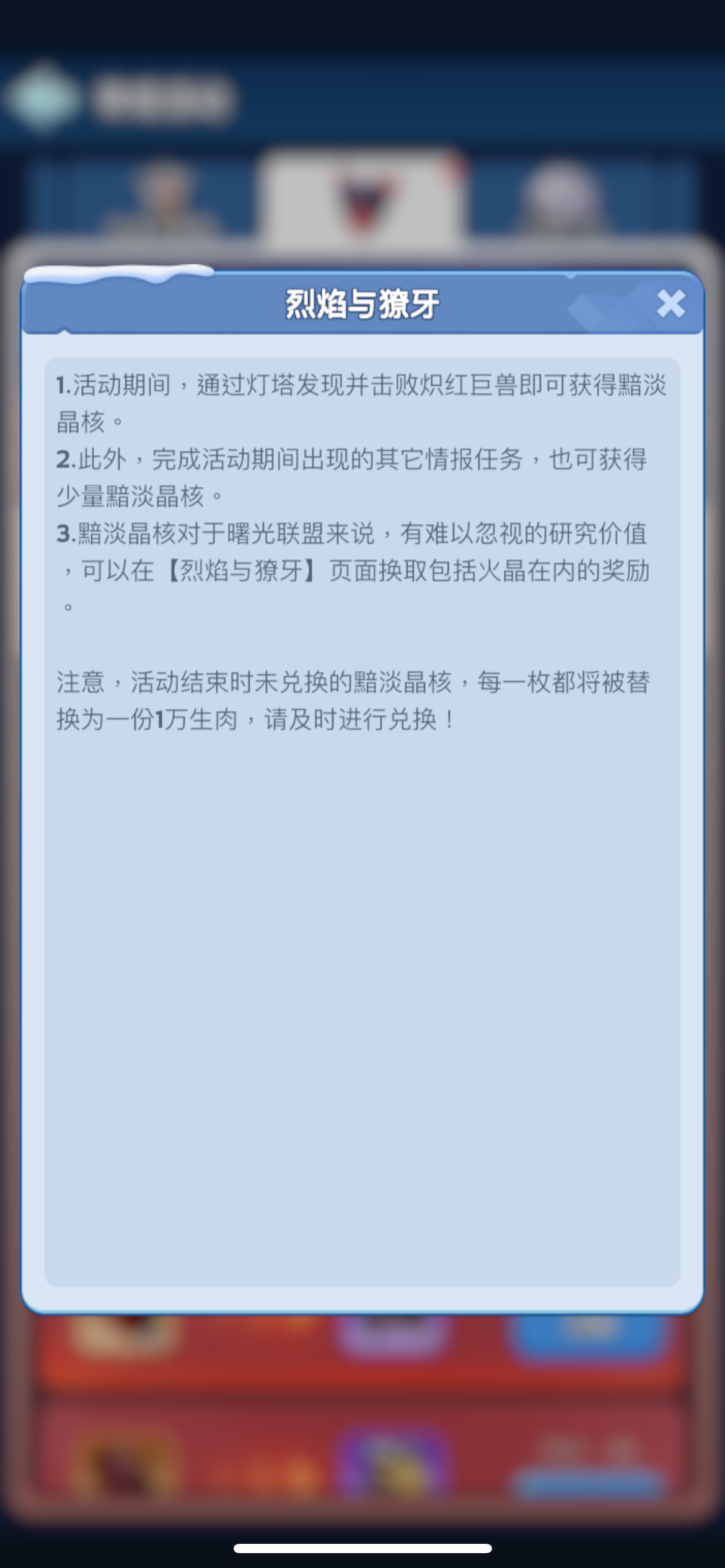Close the 烈焰与獠牙 info dialog
This screenshot has width=725, height=1568.
(x=670, y=304)
